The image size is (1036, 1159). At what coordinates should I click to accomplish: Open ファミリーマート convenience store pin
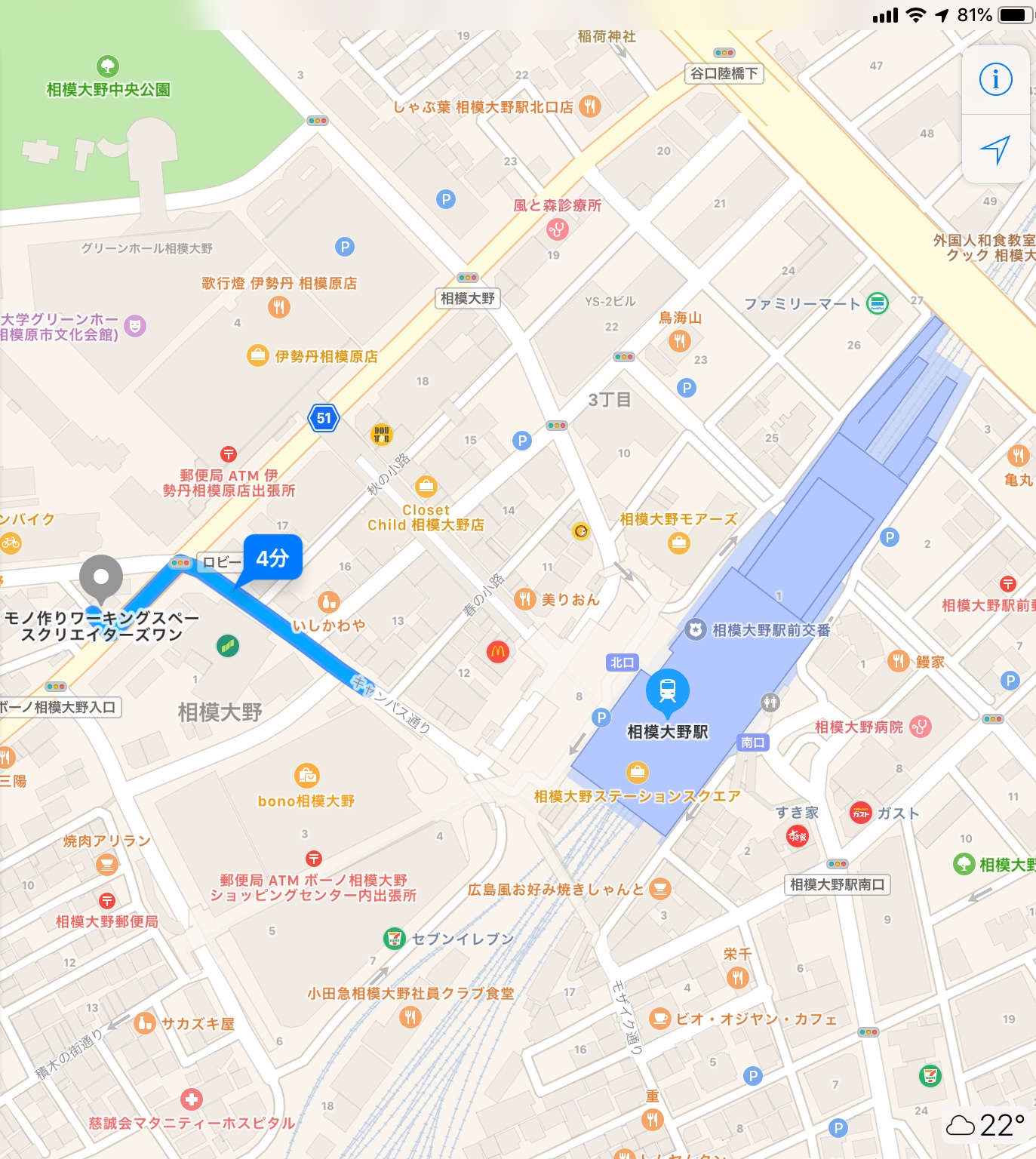[877, 303]
